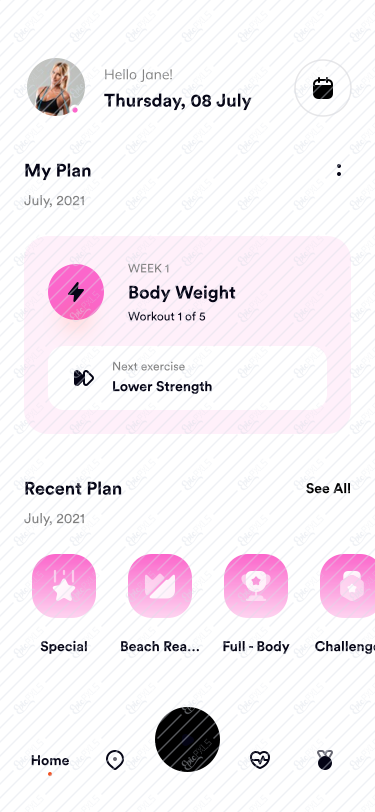
Task: Go to the location pin tab
Action: [114, 760]
